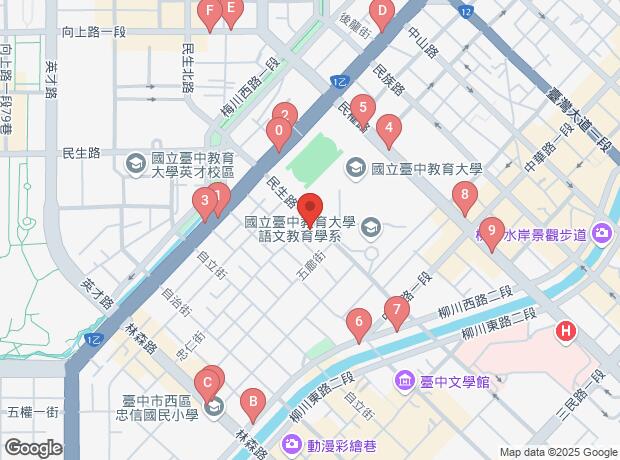This screenshot has width=620, height=460.
Task: Select the pin labeled 9
Action: click(x=490, y=231)
